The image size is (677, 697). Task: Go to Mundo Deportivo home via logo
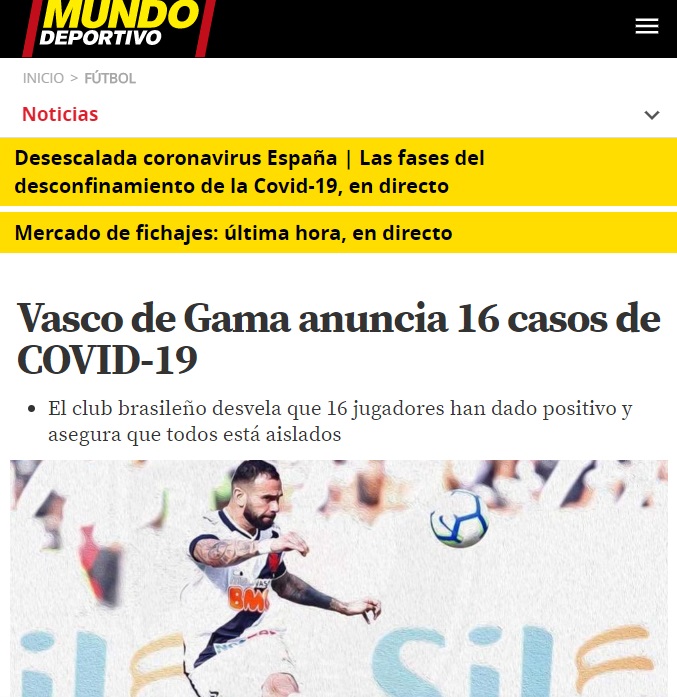tap(118, 26)
